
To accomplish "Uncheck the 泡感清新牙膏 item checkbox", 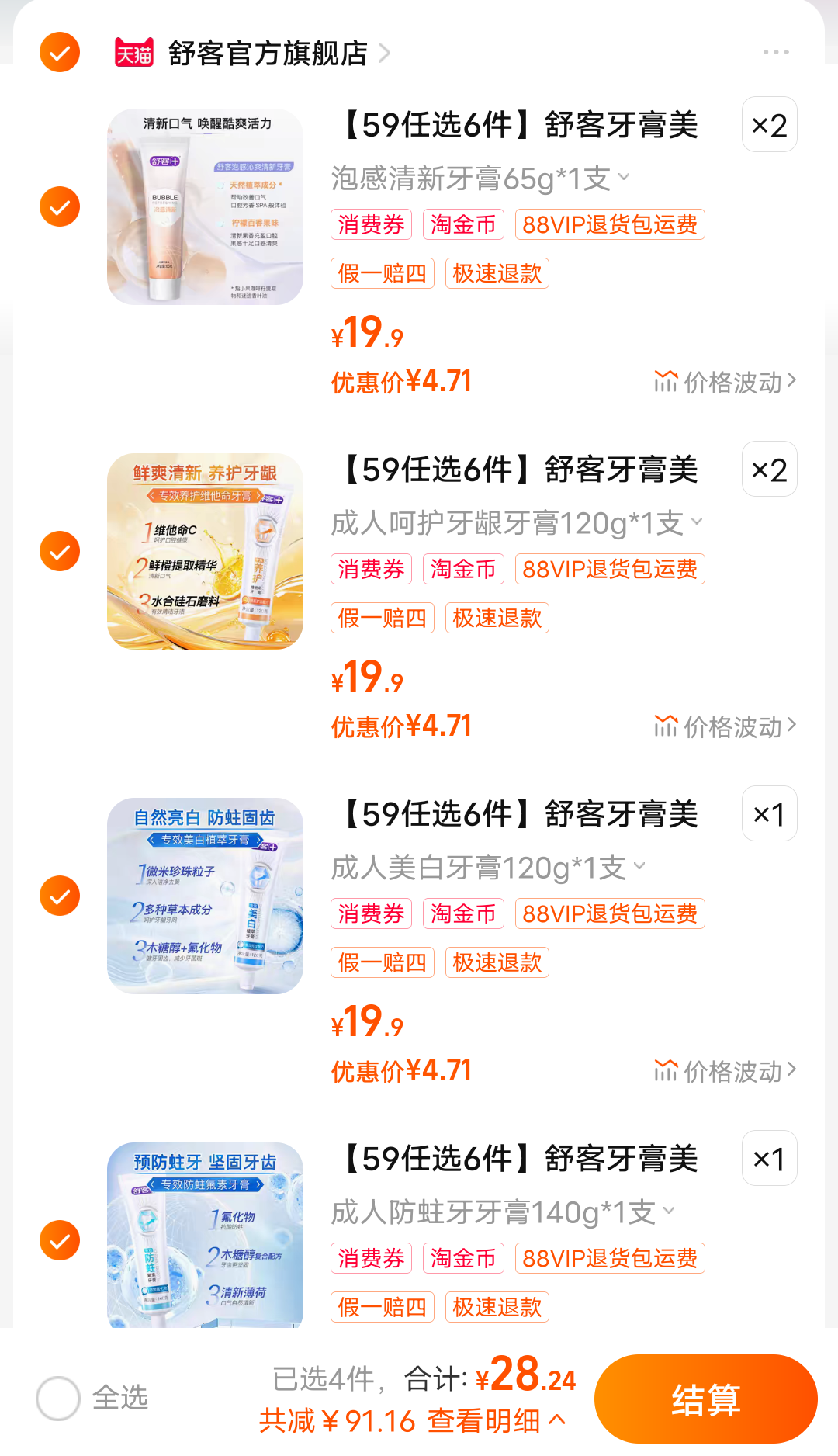I will [58, 208].
